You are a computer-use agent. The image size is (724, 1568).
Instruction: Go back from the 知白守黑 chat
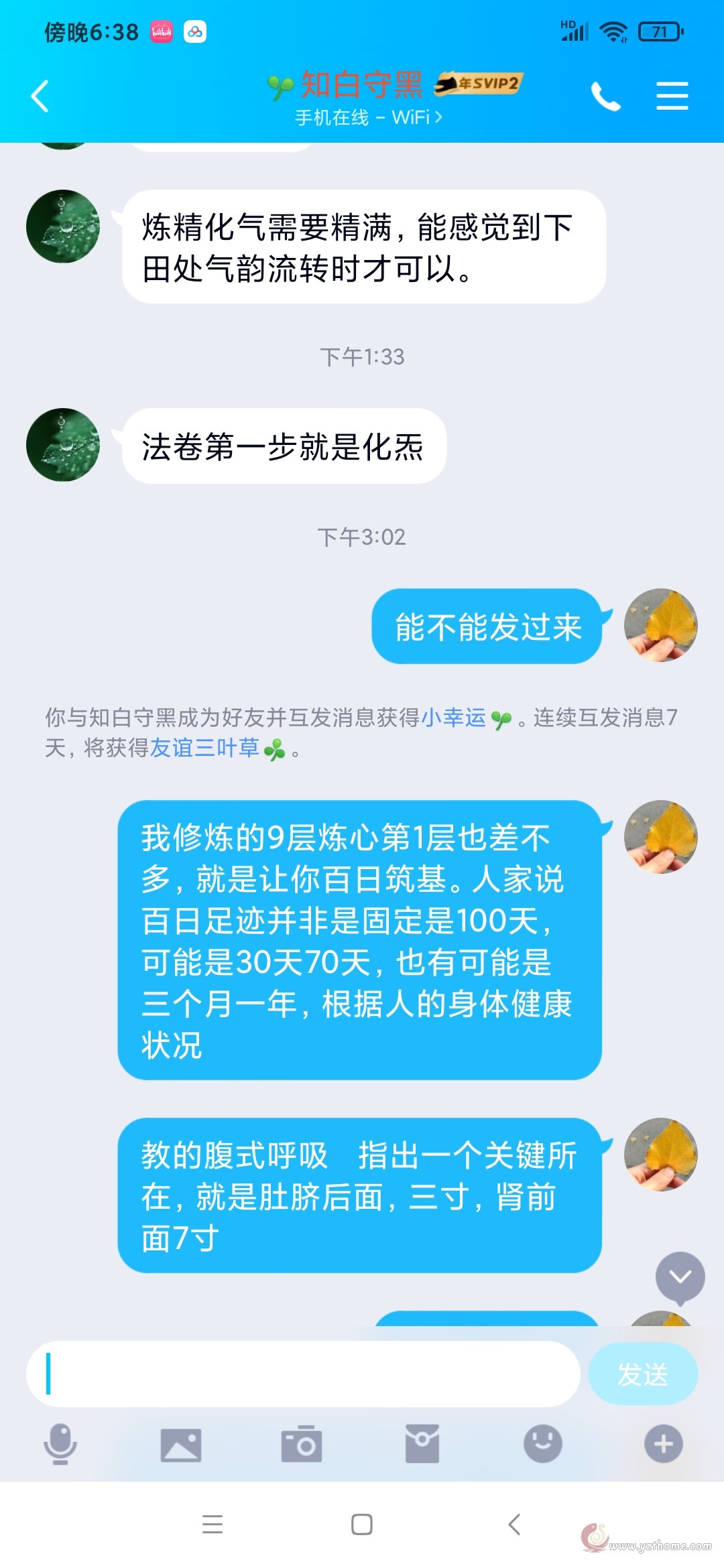coord(40,96)
